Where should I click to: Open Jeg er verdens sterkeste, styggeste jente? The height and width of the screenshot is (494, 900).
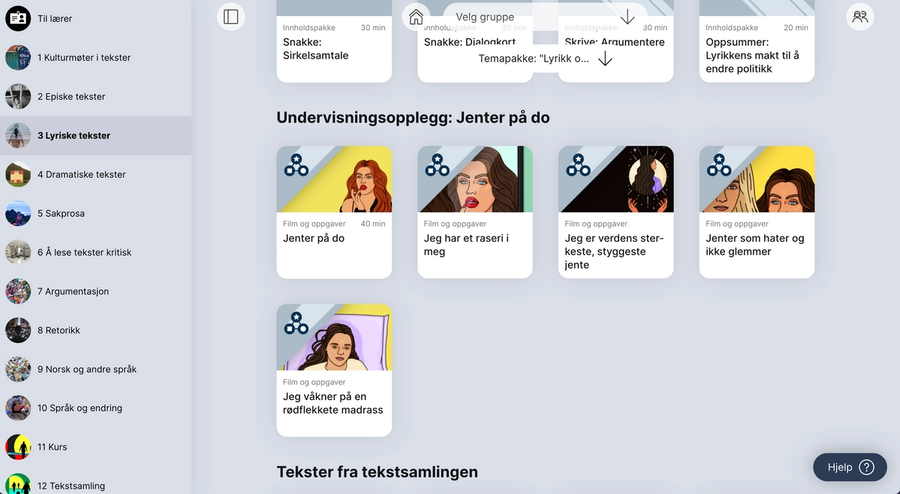click(x=616, y=212)
